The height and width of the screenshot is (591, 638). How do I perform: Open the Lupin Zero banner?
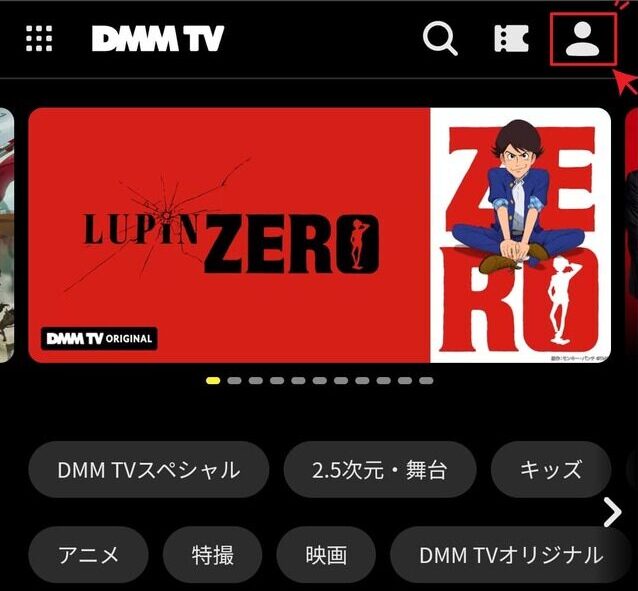pos(319,235)
